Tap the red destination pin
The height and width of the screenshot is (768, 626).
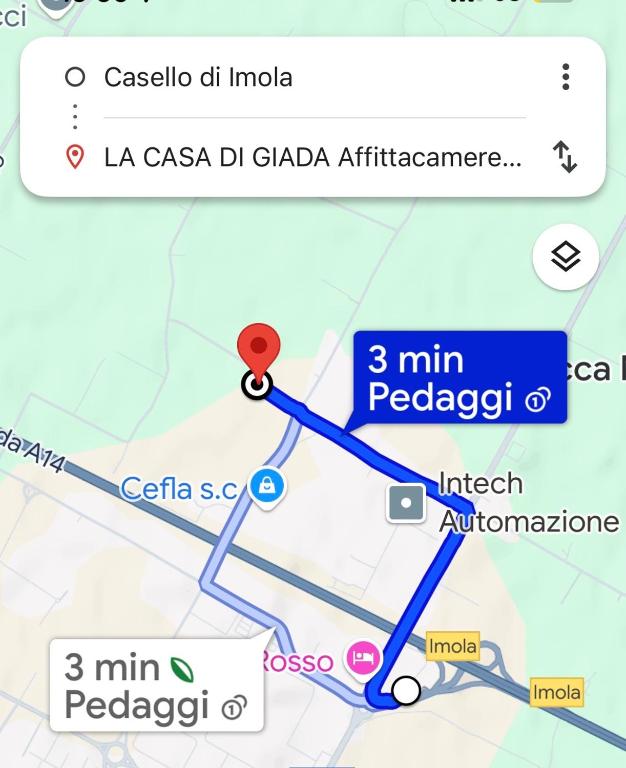coord(259,353)
